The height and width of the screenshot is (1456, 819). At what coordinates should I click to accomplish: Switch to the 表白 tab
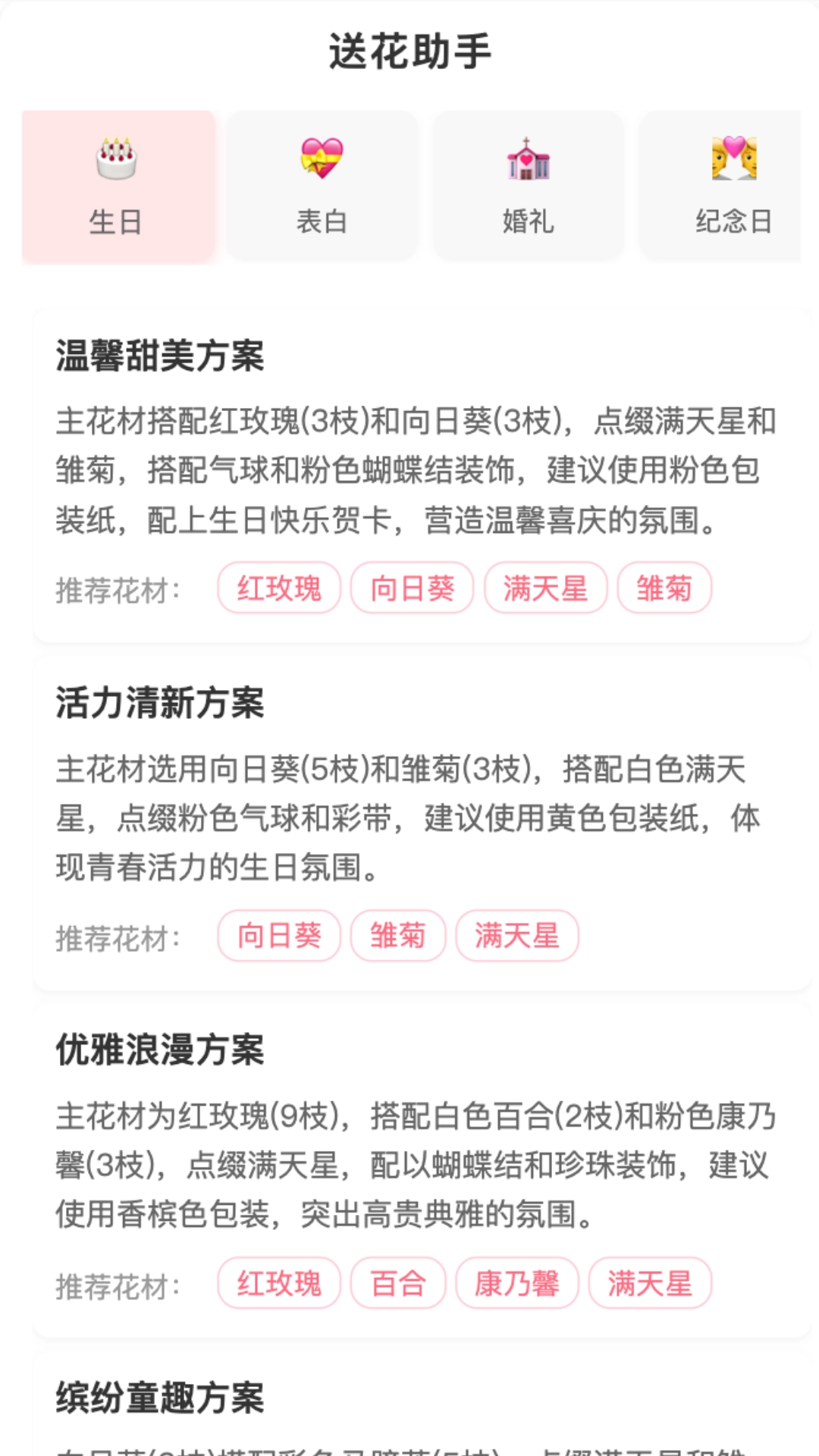click(x=322, y=186)
